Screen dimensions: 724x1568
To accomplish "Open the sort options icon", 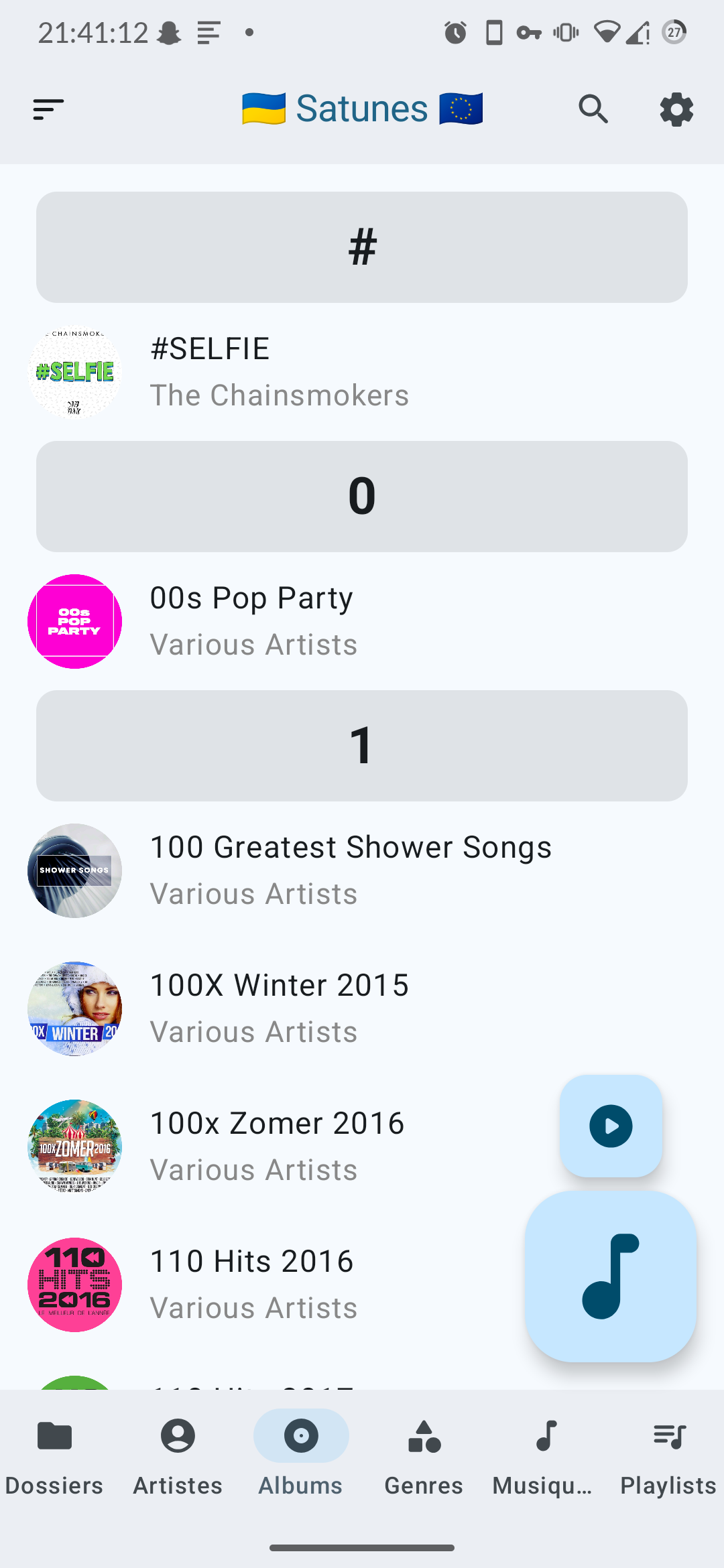I will [x=48, y=109].
